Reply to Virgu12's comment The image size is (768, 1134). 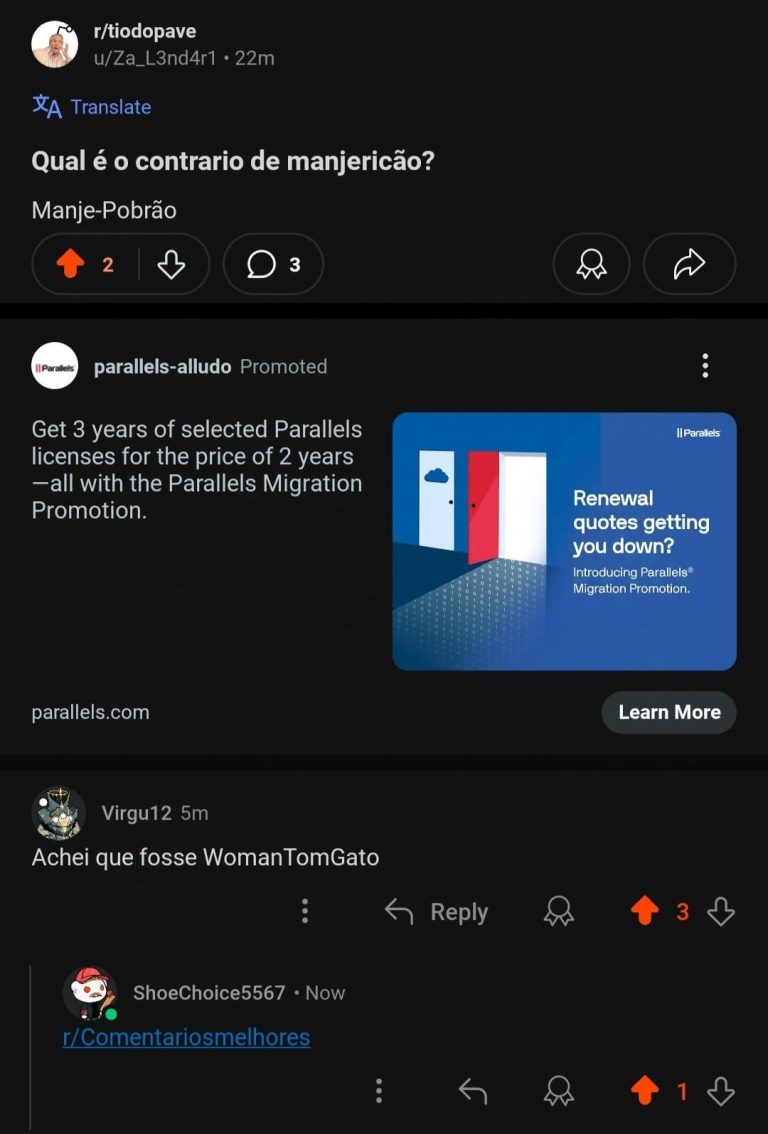[x=437, y=912]
